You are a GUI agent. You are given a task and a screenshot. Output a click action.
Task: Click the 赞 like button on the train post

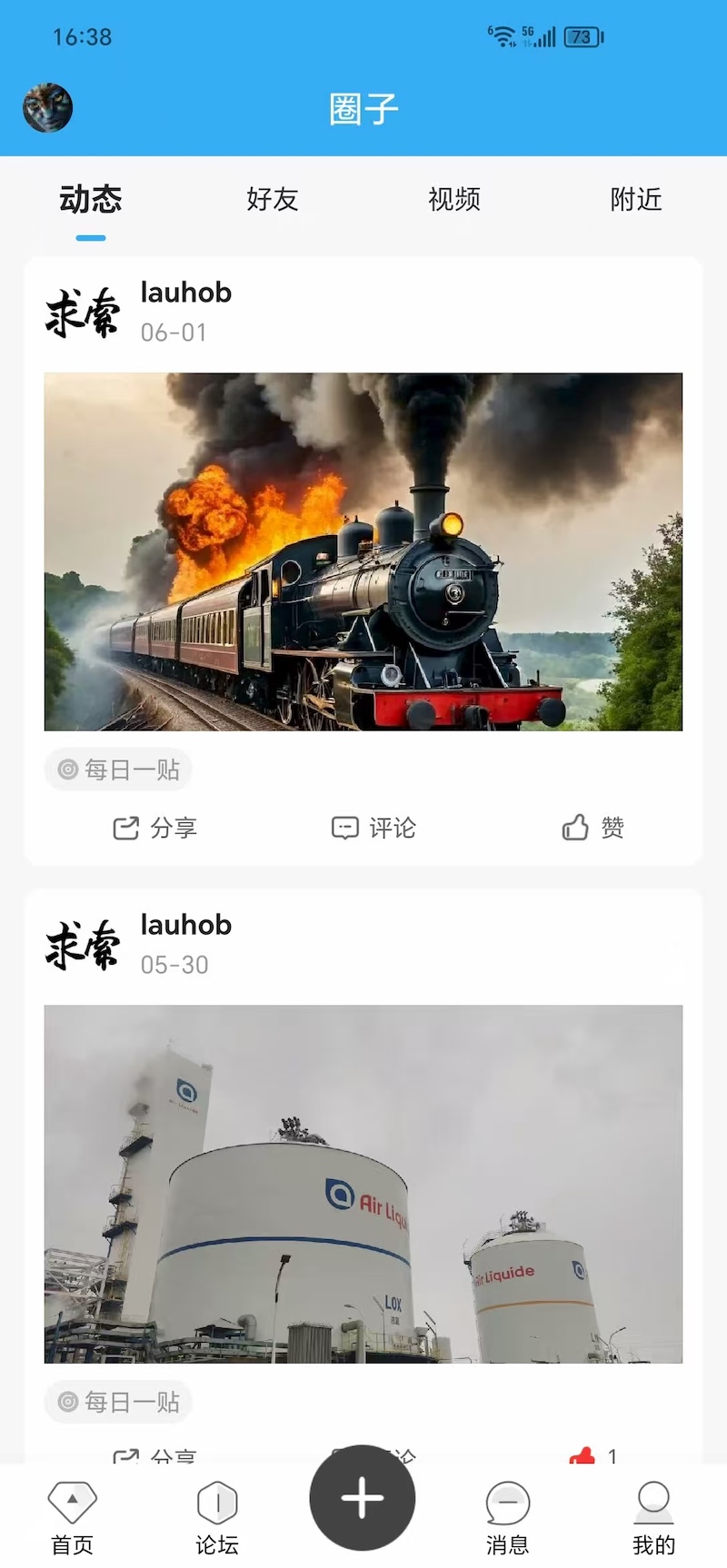pyautogui.click(x=611, y=828)
